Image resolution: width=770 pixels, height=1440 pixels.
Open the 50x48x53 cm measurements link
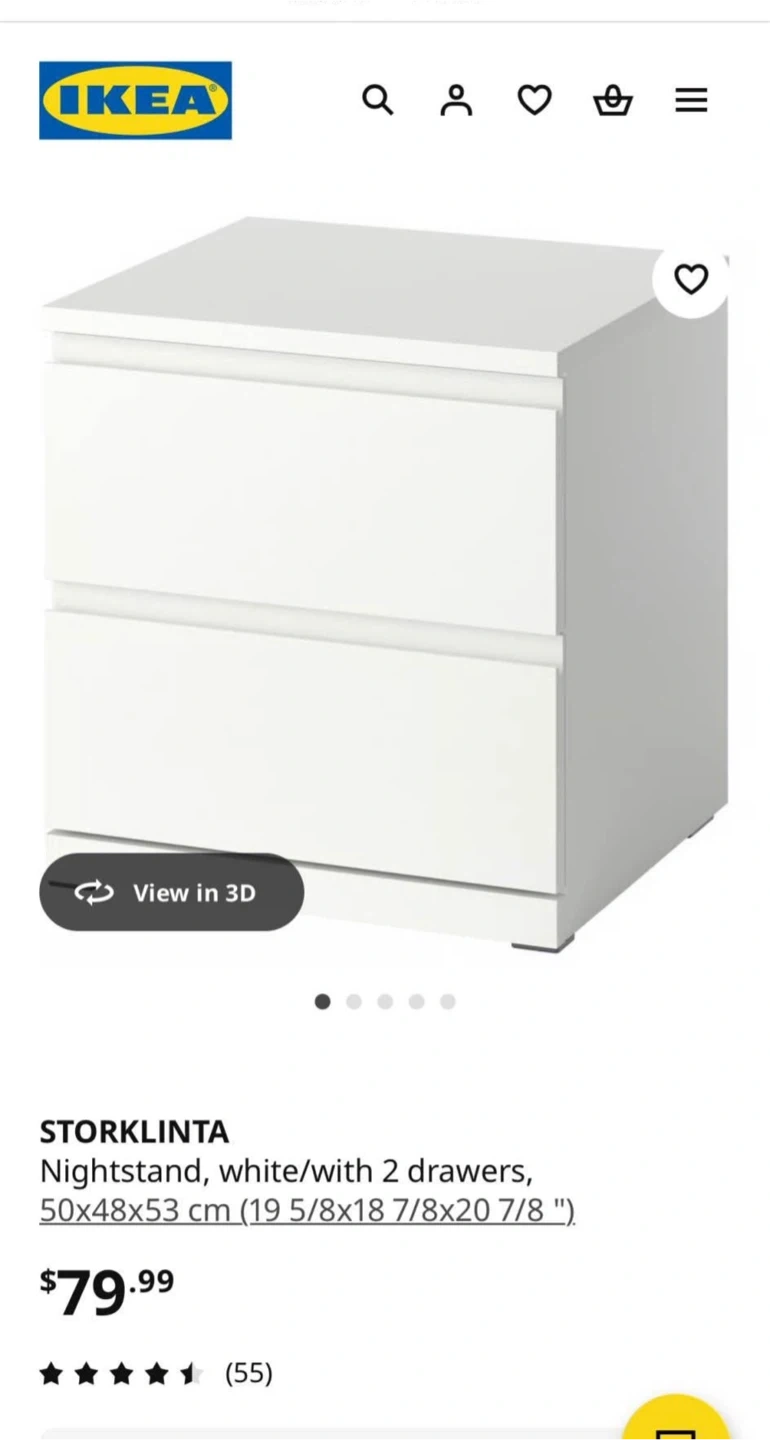[x=307, y=1211]
